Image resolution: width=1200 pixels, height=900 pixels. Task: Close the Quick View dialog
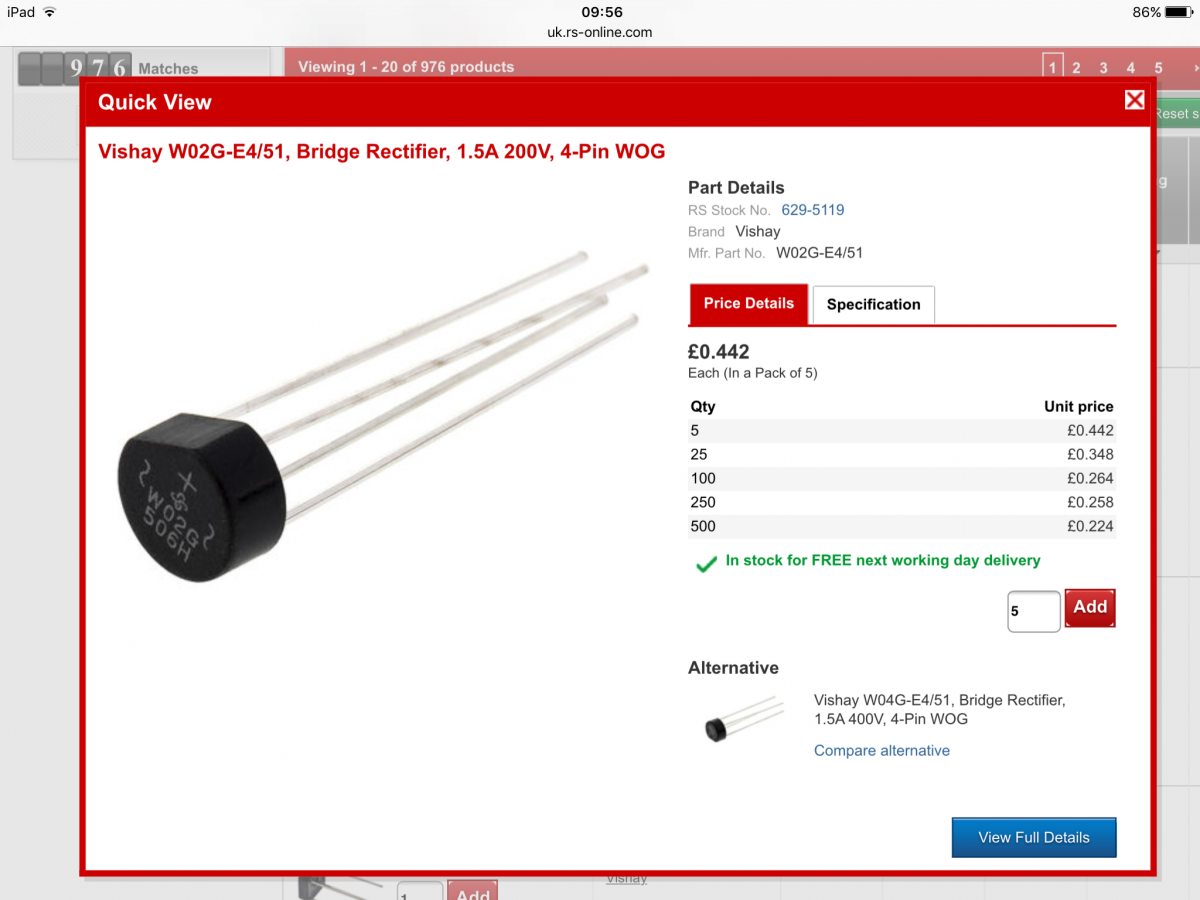tap(1134, 100)
